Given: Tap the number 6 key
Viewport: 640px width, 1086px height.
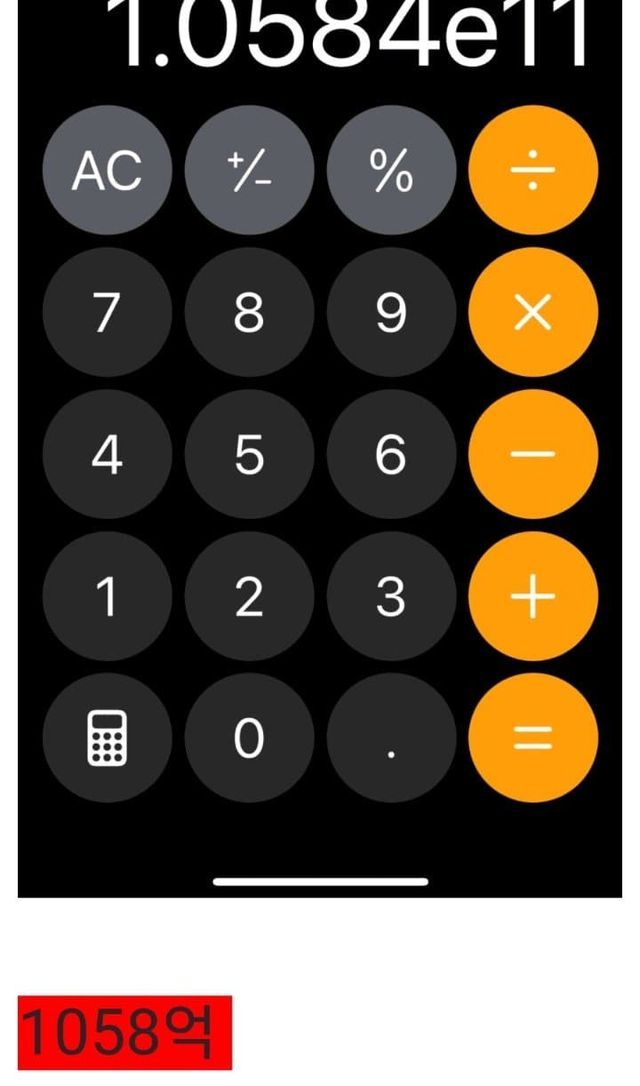Looking at the screenshot, I should coord(391,455).
